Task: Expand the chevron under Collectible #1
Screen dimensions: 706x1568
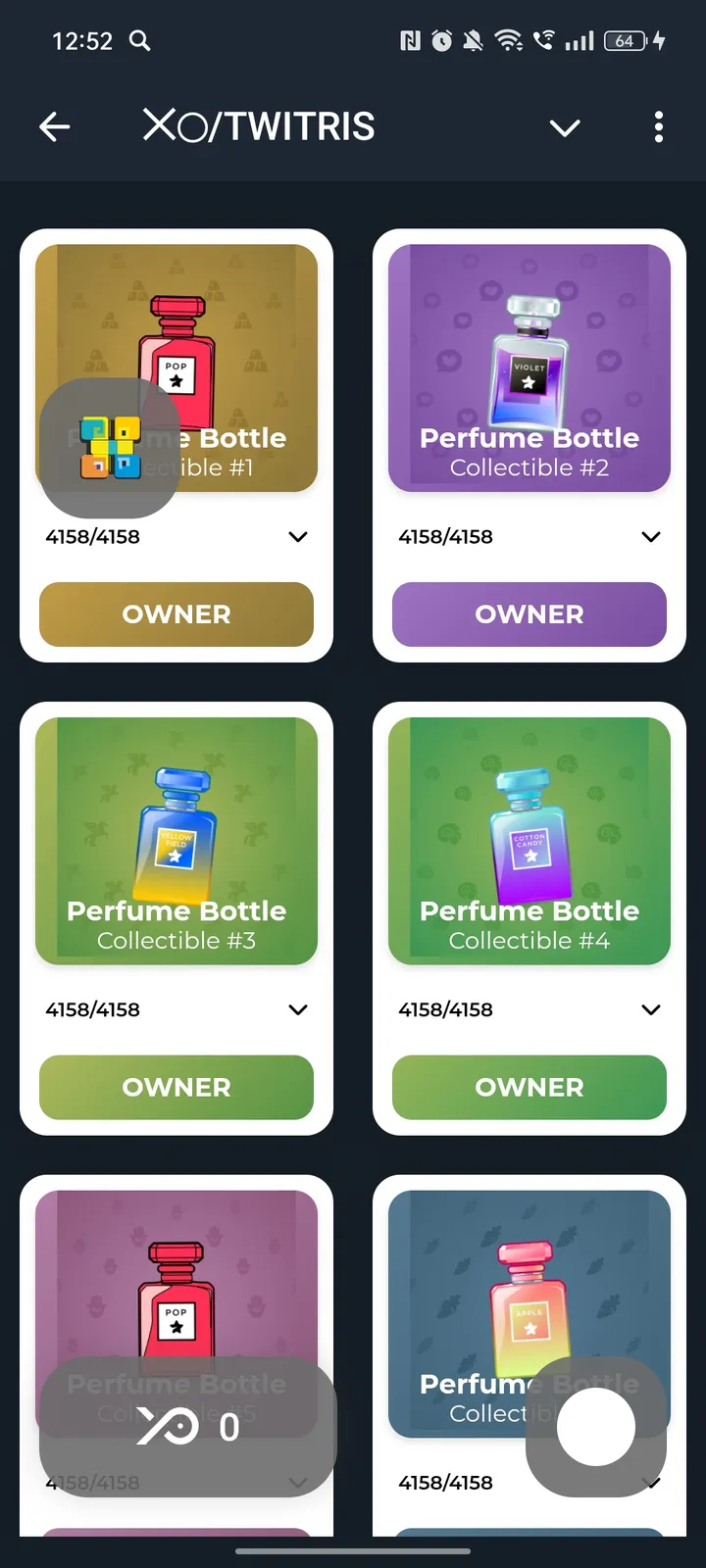Action: (x=298, y=537)
